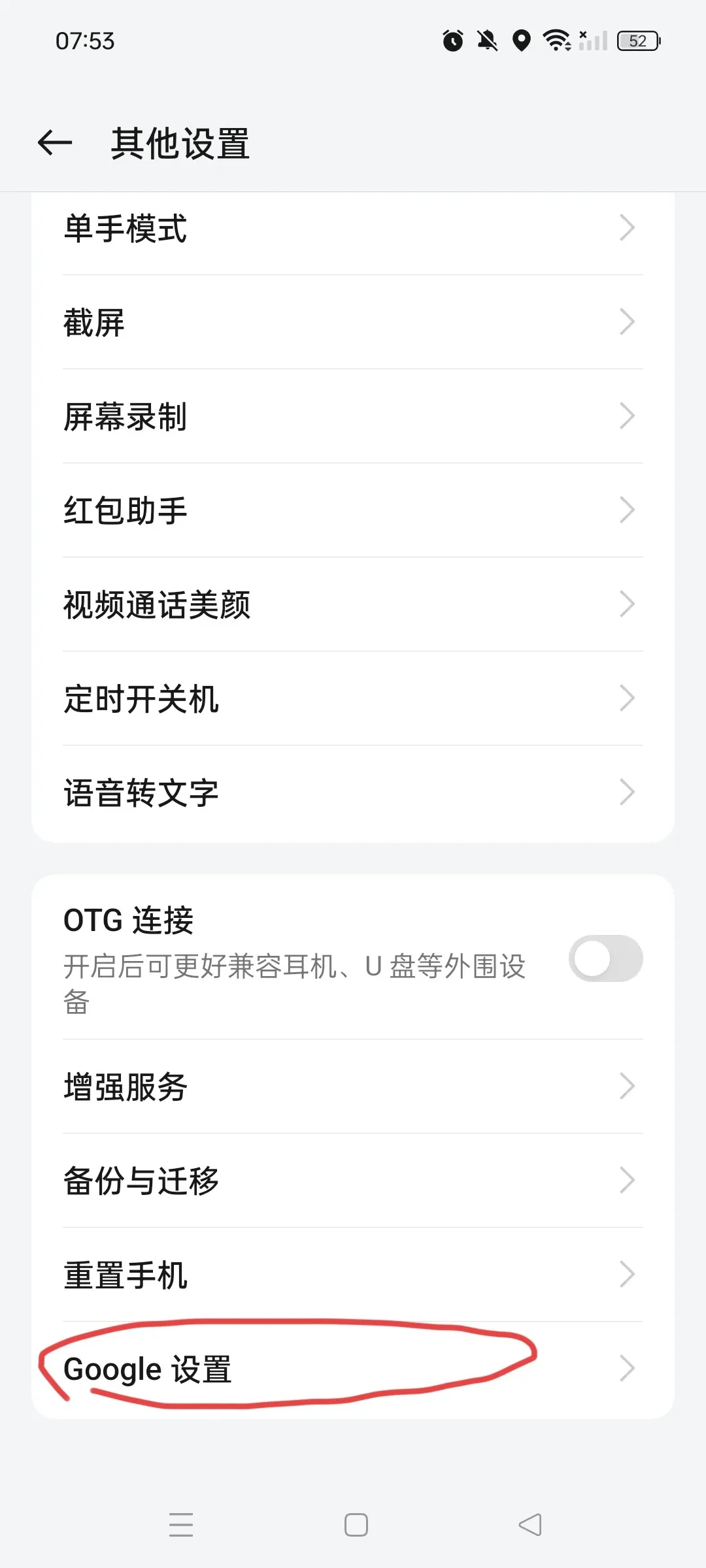Open 截屏 settings with its arrow
This screenshot has height=1568, width=706.
[627, 322]
